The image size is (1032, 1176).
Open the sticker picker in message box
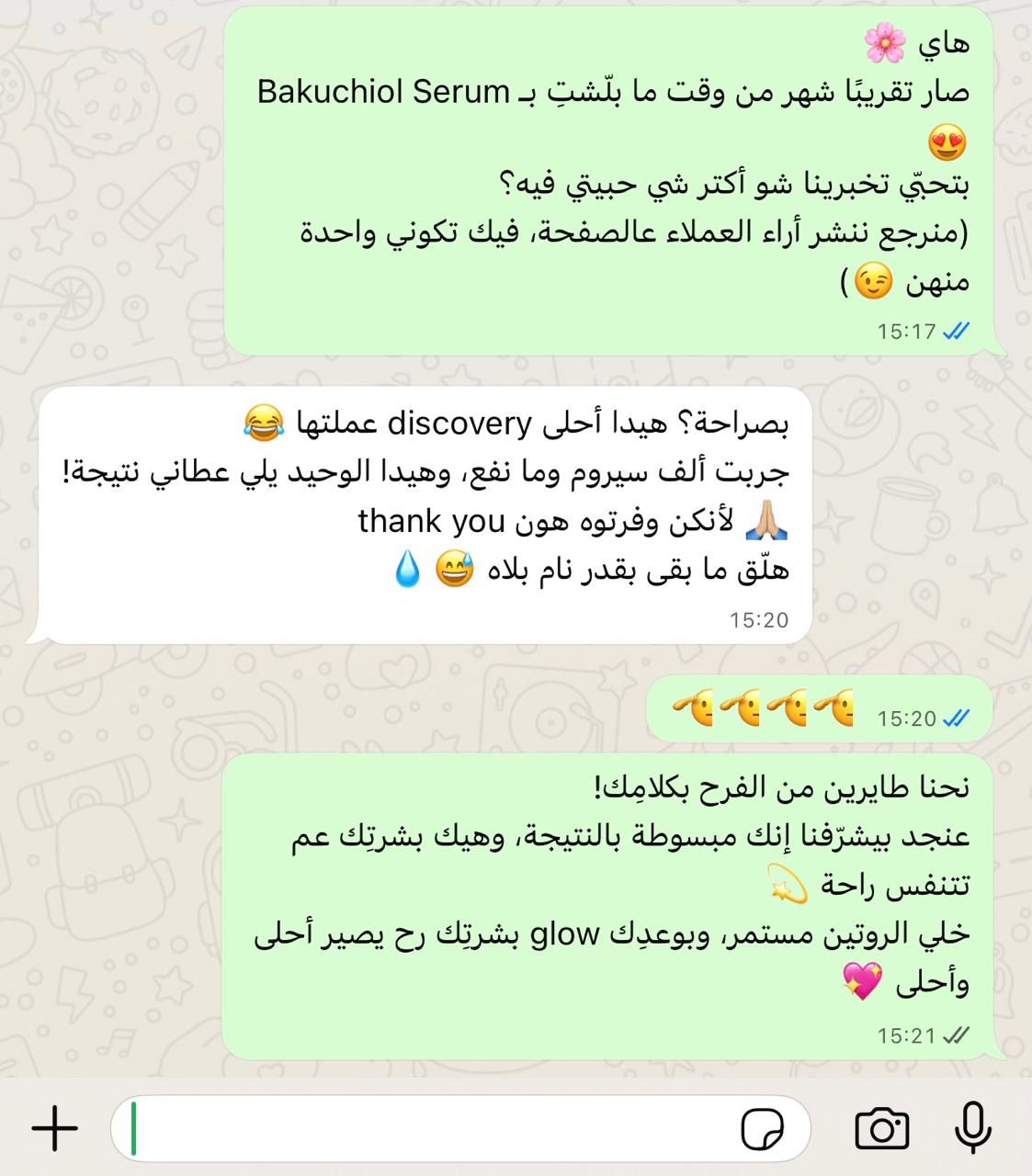(x=763, y=1128)
